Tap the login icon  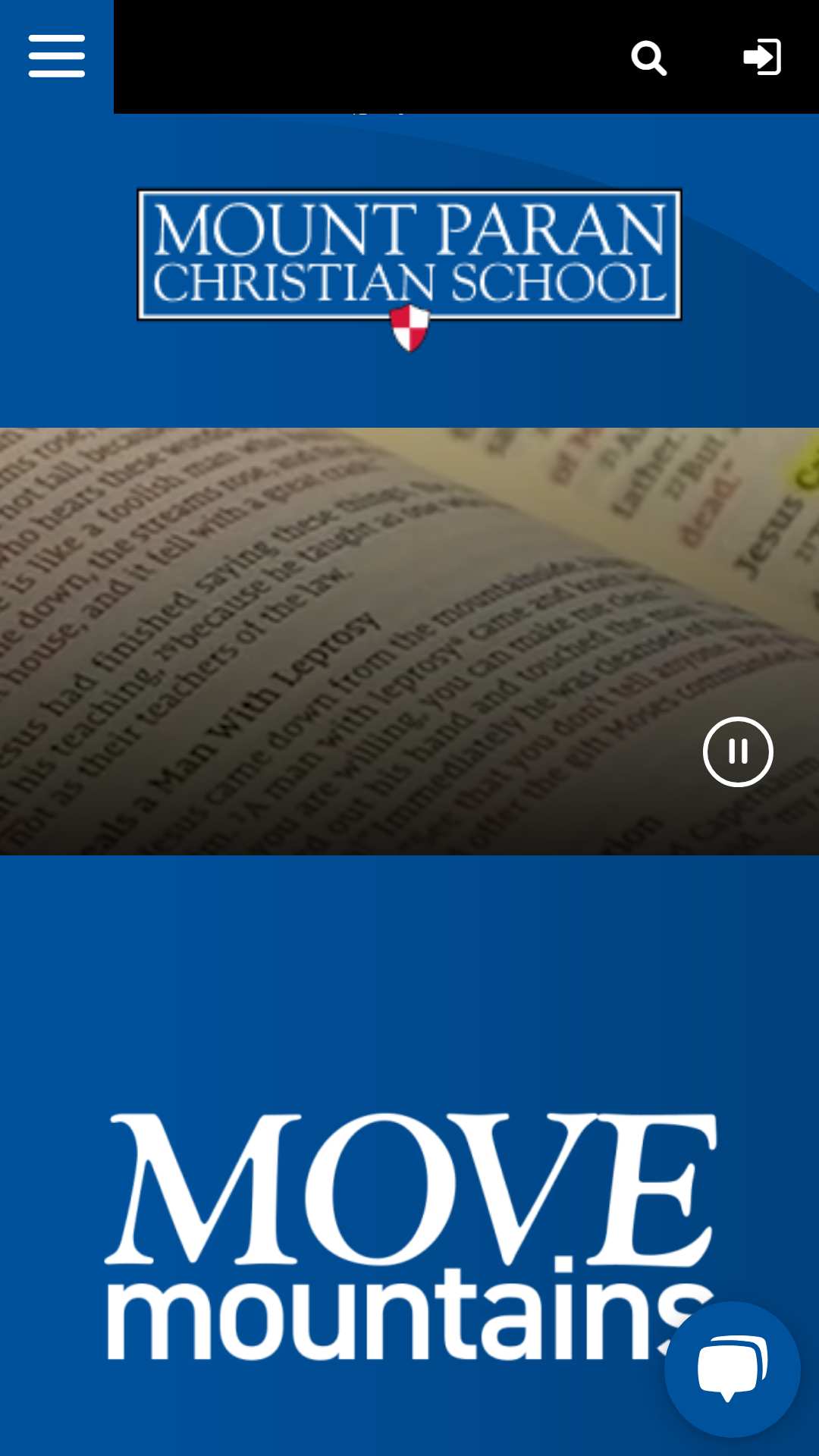pos(762,57)
